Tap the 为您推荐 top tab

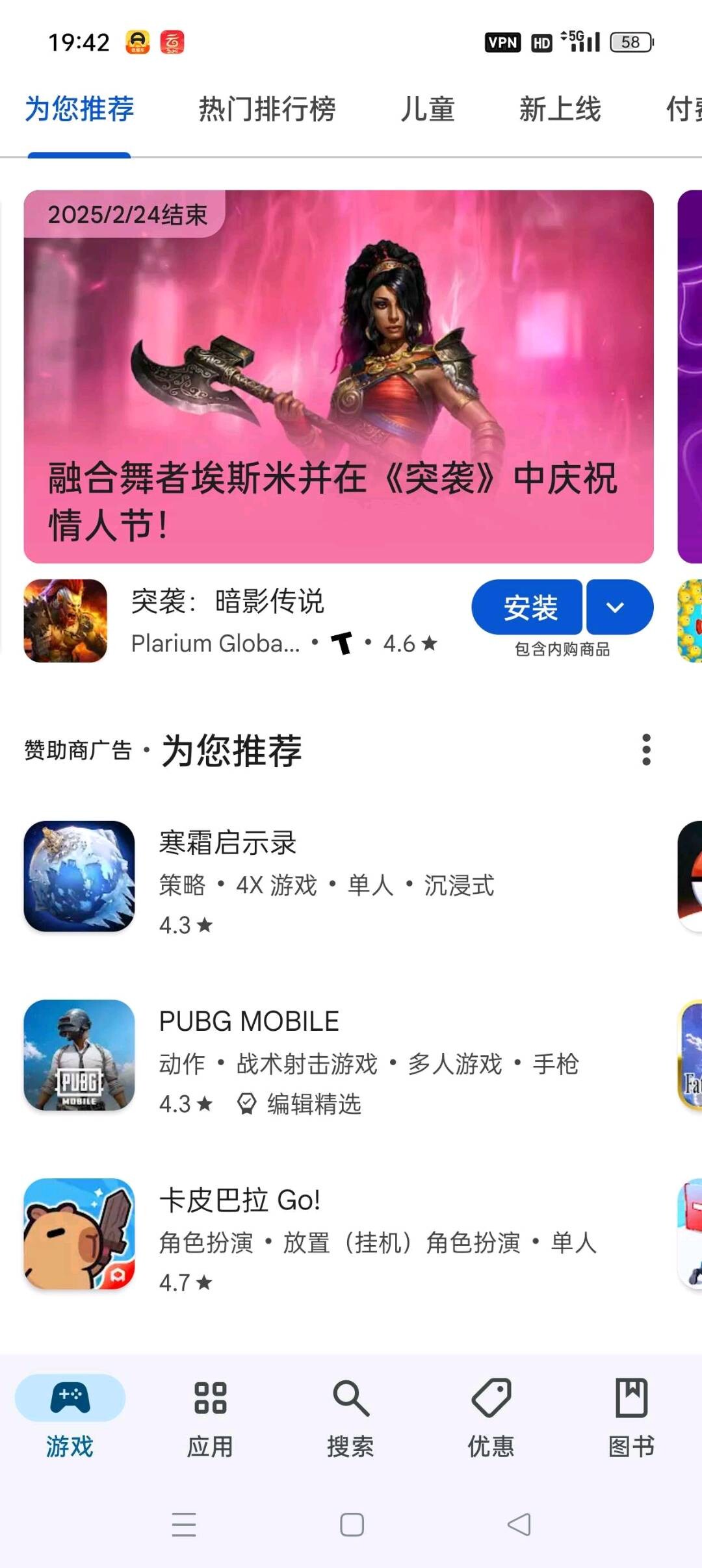click(x=79, y=108)
